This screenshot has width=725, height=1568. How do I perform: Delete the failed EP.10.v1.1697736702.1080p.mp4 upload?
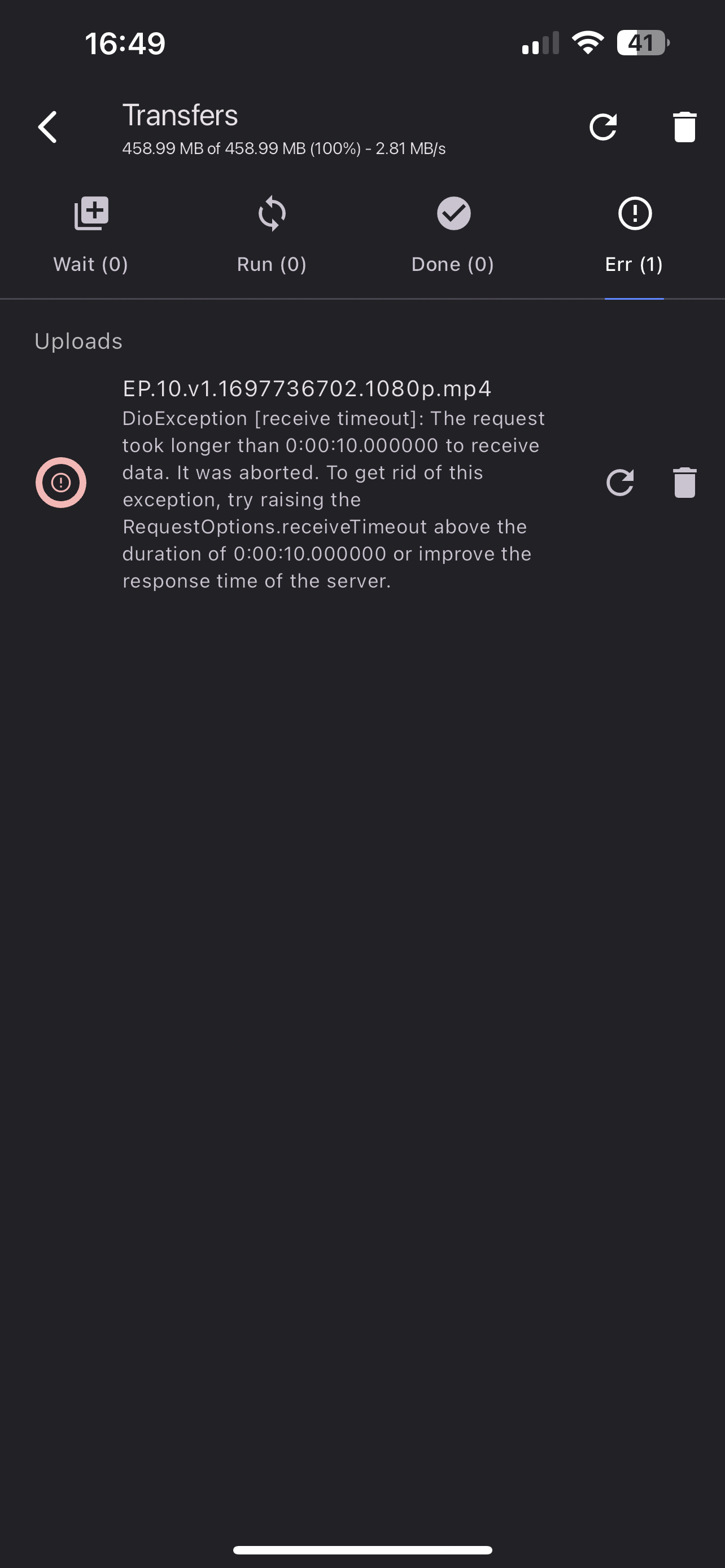pos(684,483)
